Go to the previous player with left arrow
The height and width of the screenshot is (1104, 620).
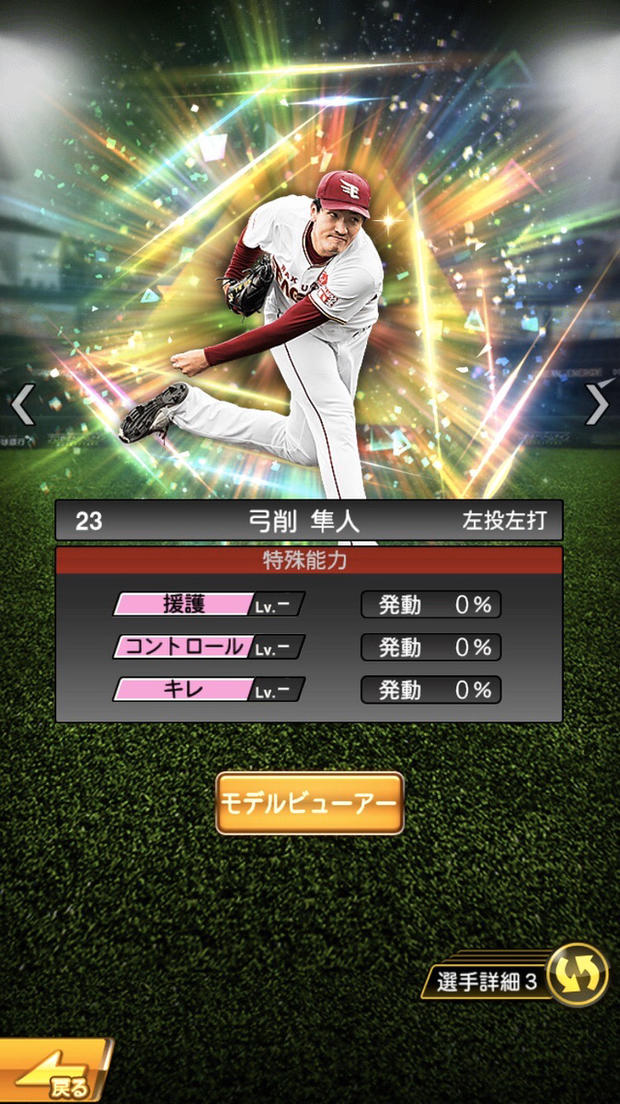click(22, 405)
